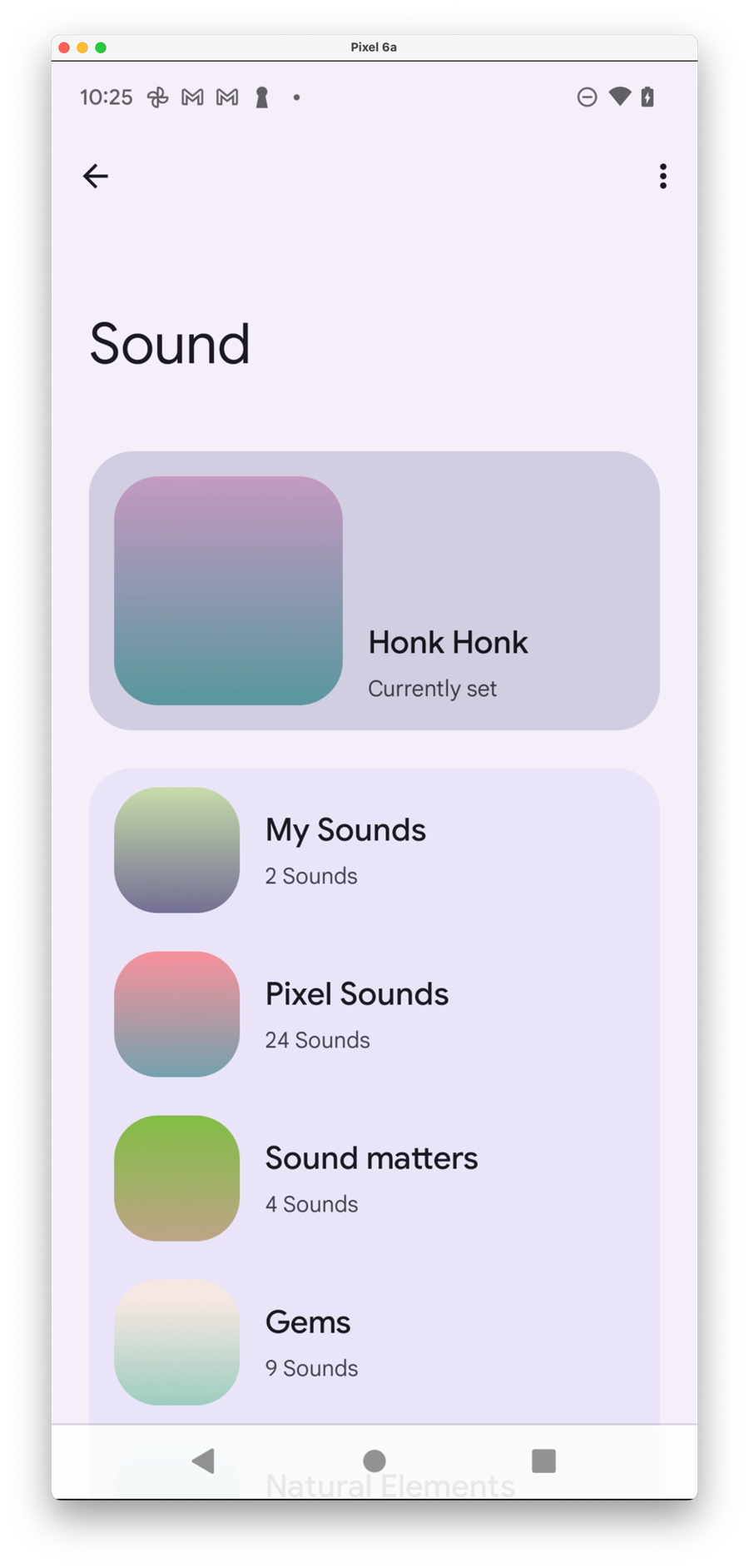Open the three-dot overflow menu
Viewport: 749px width, 1568px height.
[x=662, y=177]
